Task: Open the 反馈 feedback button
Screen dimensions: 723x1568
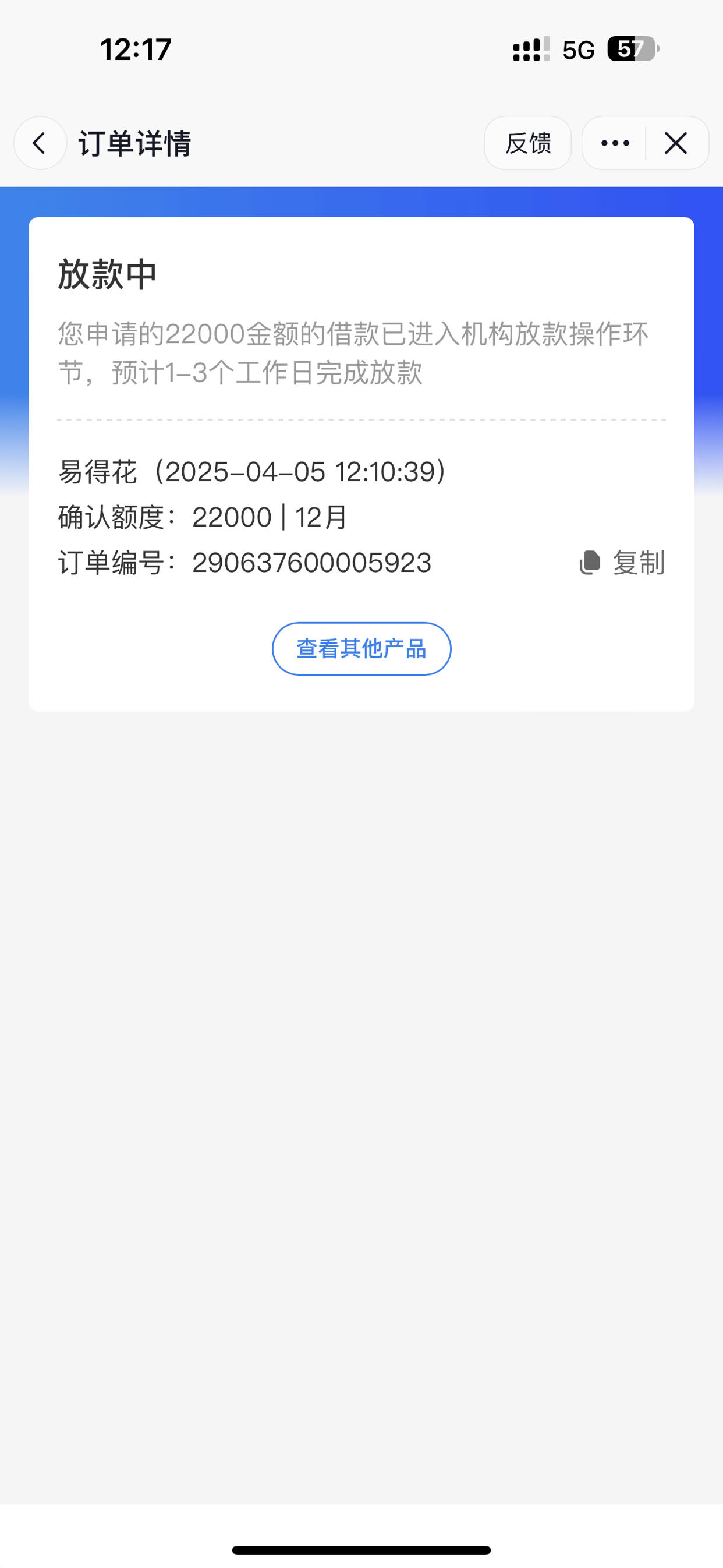Action: [527, 143]
